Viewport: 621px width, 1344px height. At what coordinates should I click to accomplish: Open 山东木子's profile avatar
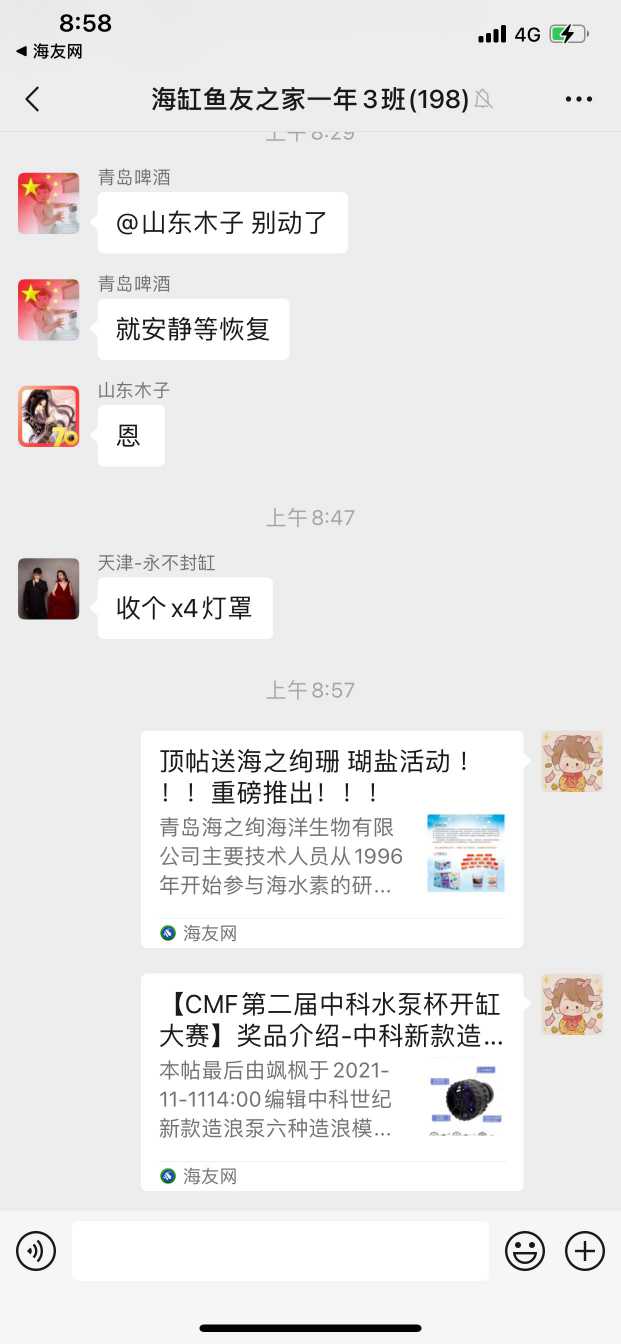pyautogui.click(x=48, y=416)
